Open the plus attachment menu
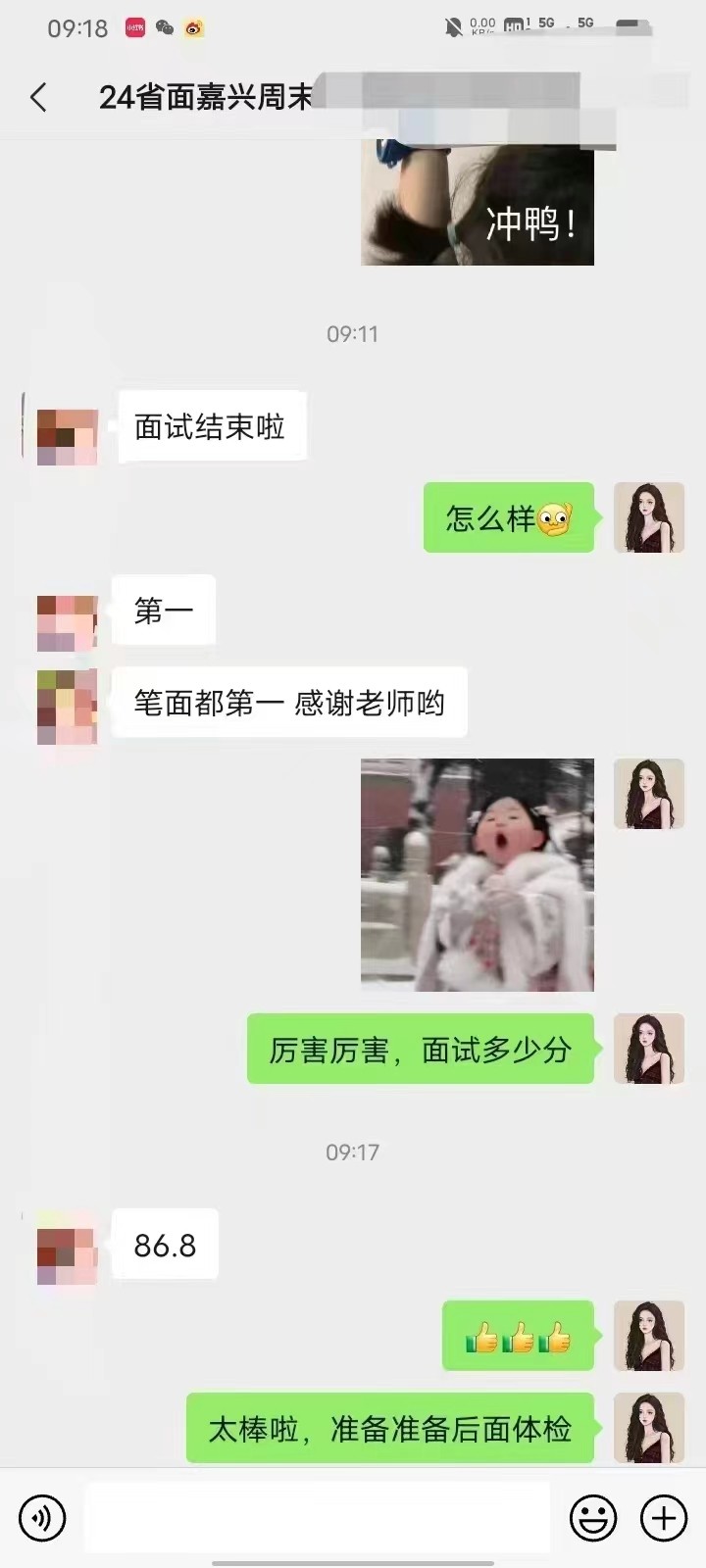The height and width of the screenshot is (1568, 706). (664, 1518)
